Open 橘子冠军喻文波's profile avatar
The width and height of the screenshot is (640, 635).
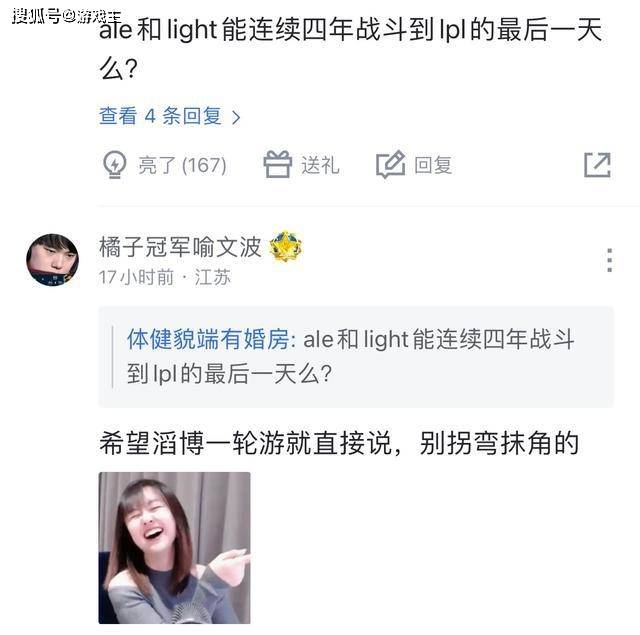pos(52,260)
